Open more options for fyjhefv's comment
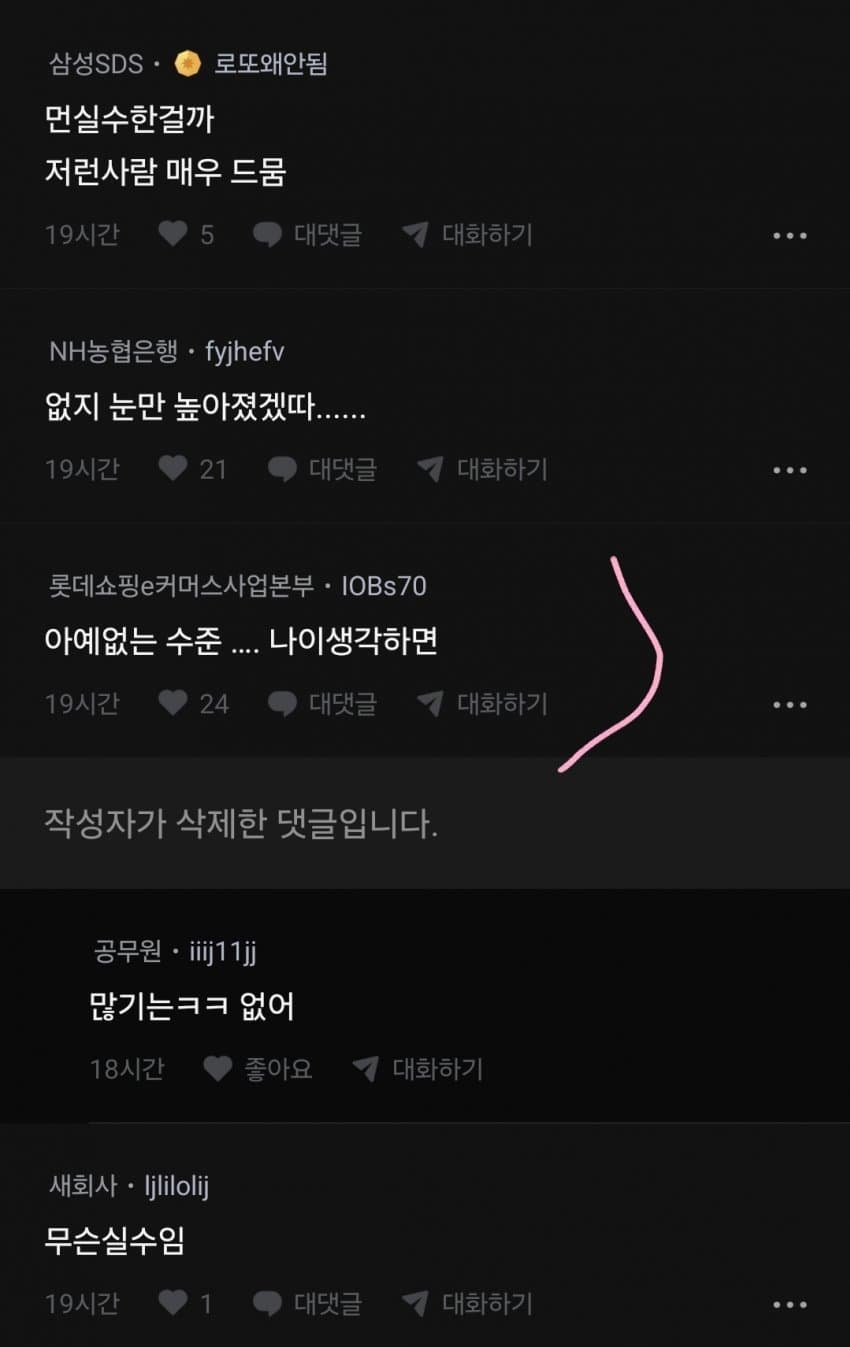Viewport: 850px width, 1347px height. click(x=789, y=470)
